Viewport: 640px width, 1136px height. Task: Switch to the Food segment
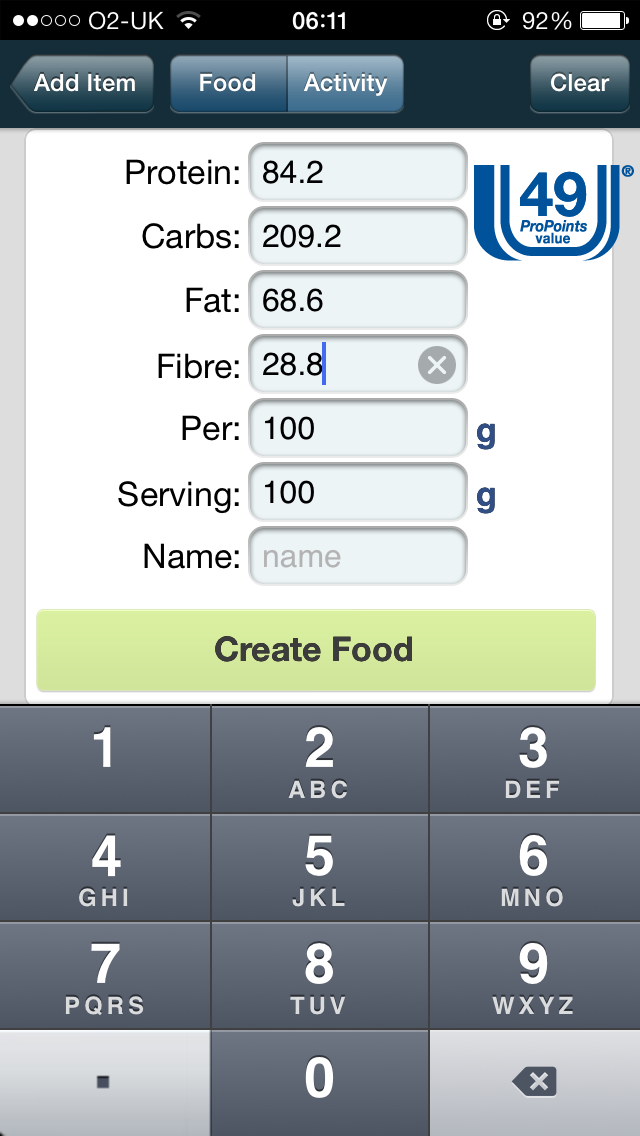click(x=228, y=84)
